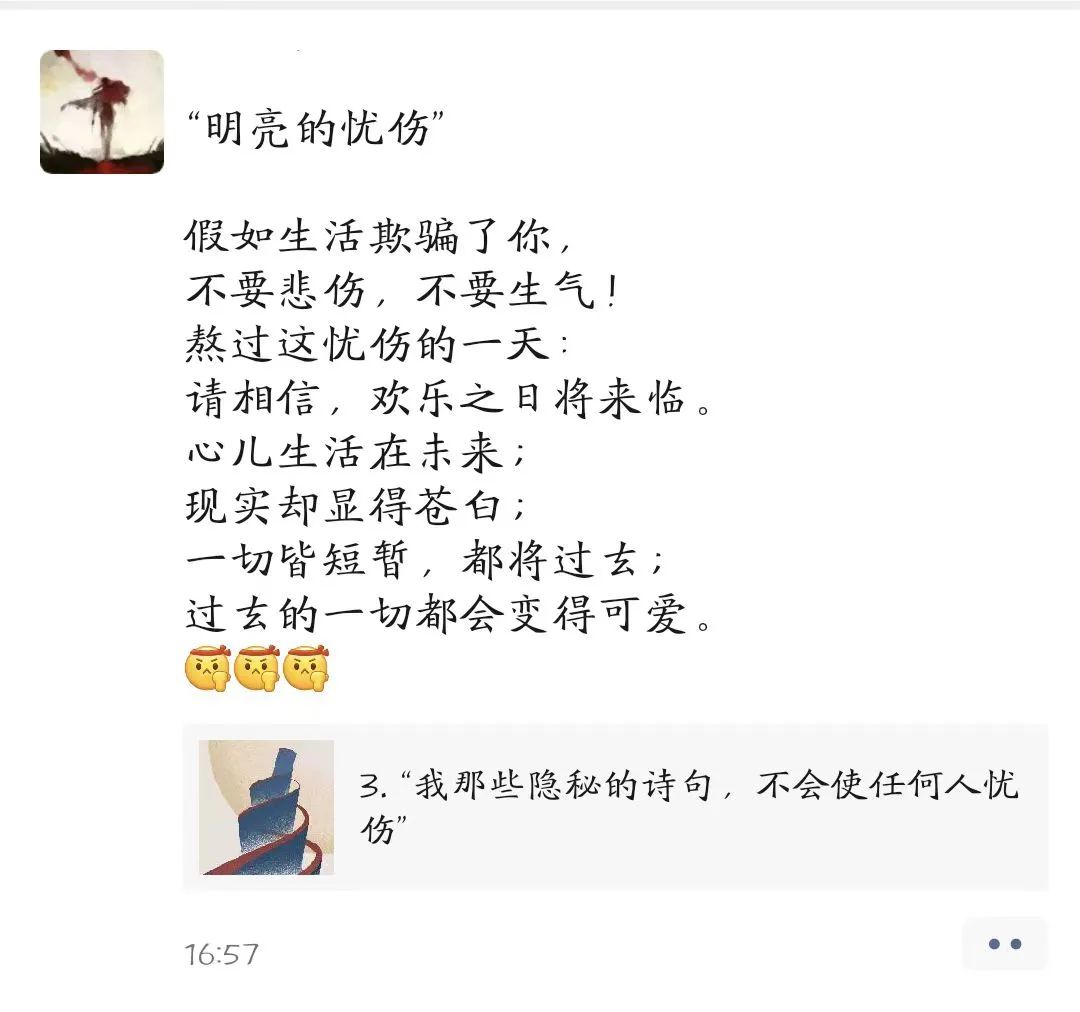Open the shared article about hidden verses
Viewport: 1080px width, 1012px height.
tap(614, 806)
